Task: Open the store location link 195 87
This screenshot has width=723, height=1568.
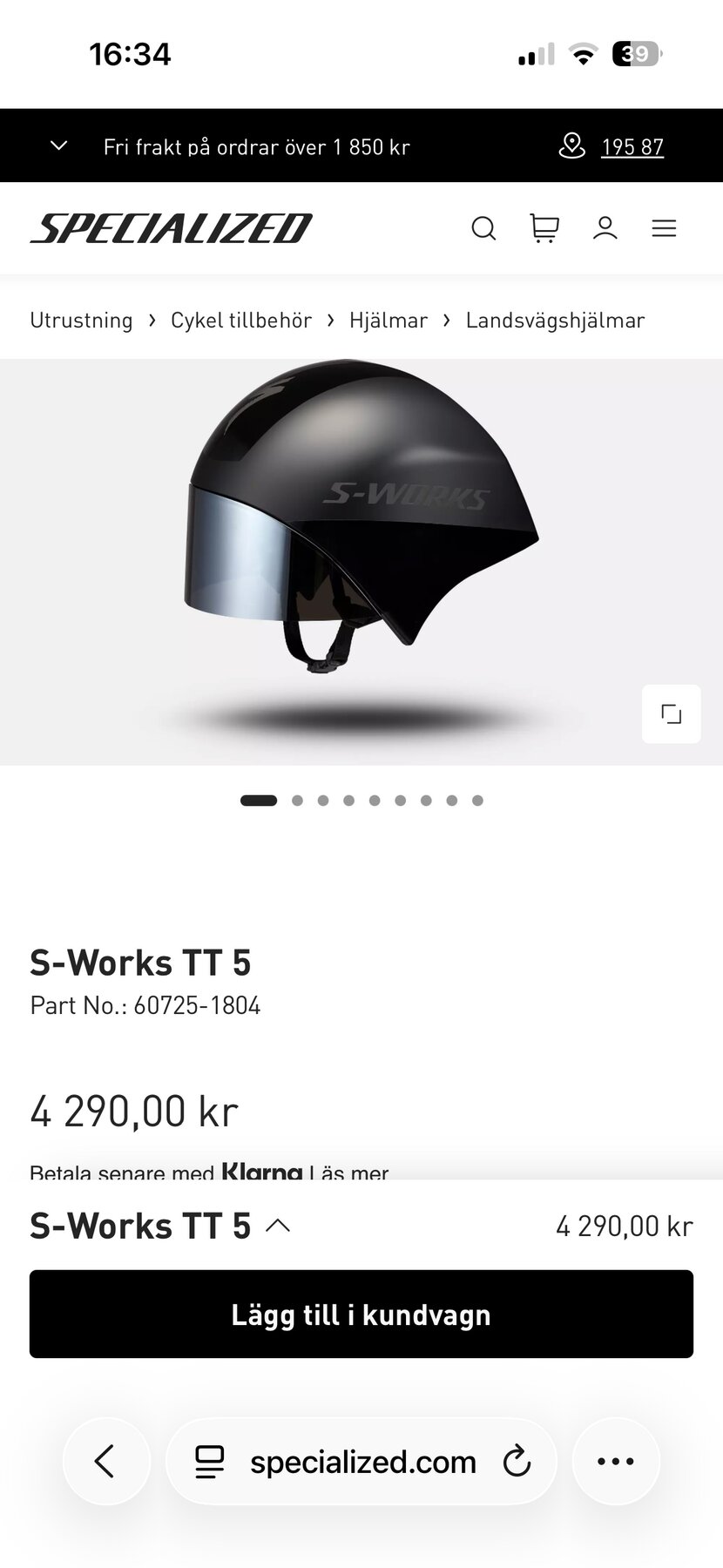Action: click(632, 147)
